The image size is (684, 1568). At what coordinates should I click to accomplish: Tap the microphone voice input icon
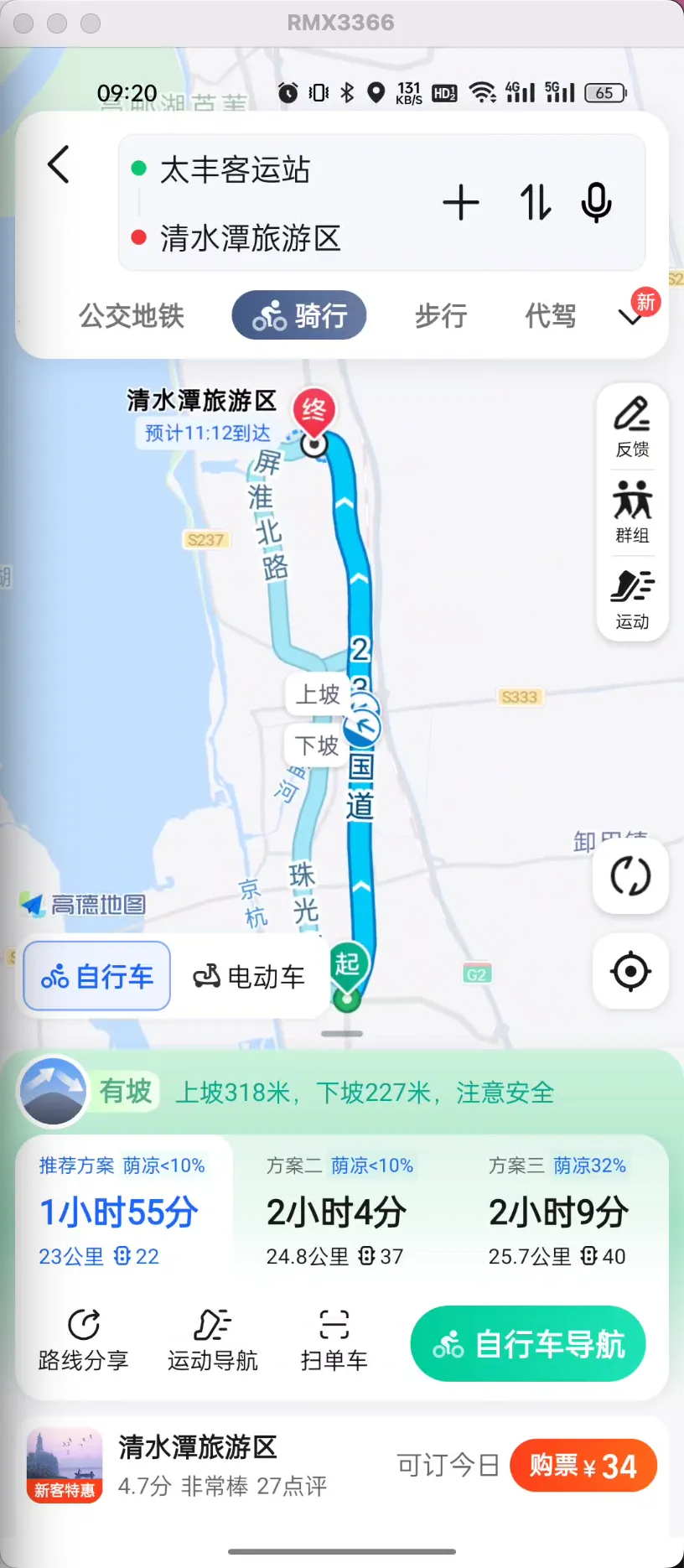tap(595, 202)
